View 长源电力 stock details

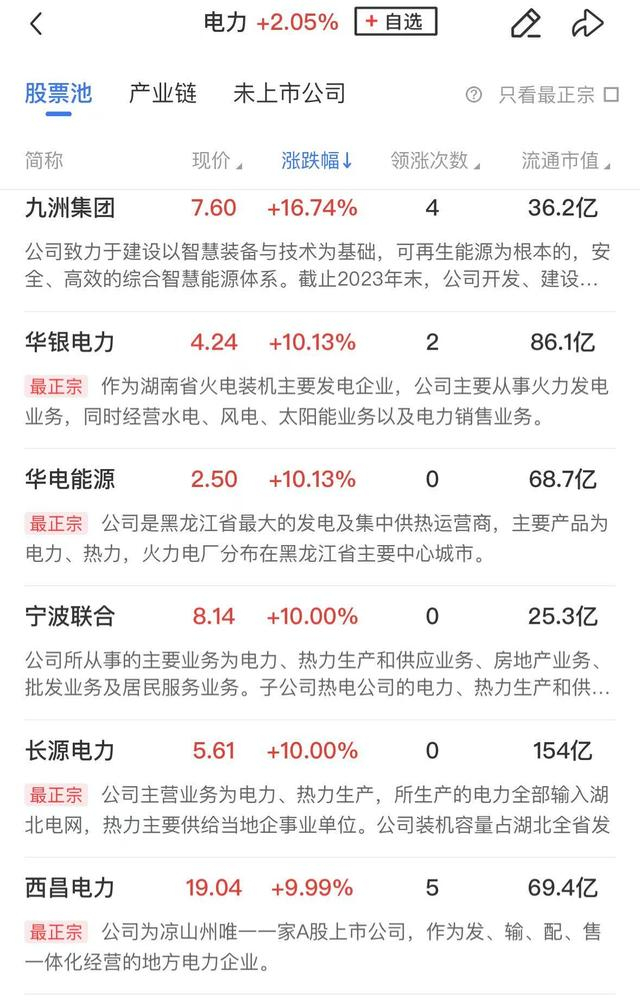pyautogui.click(x=70, y=750)
